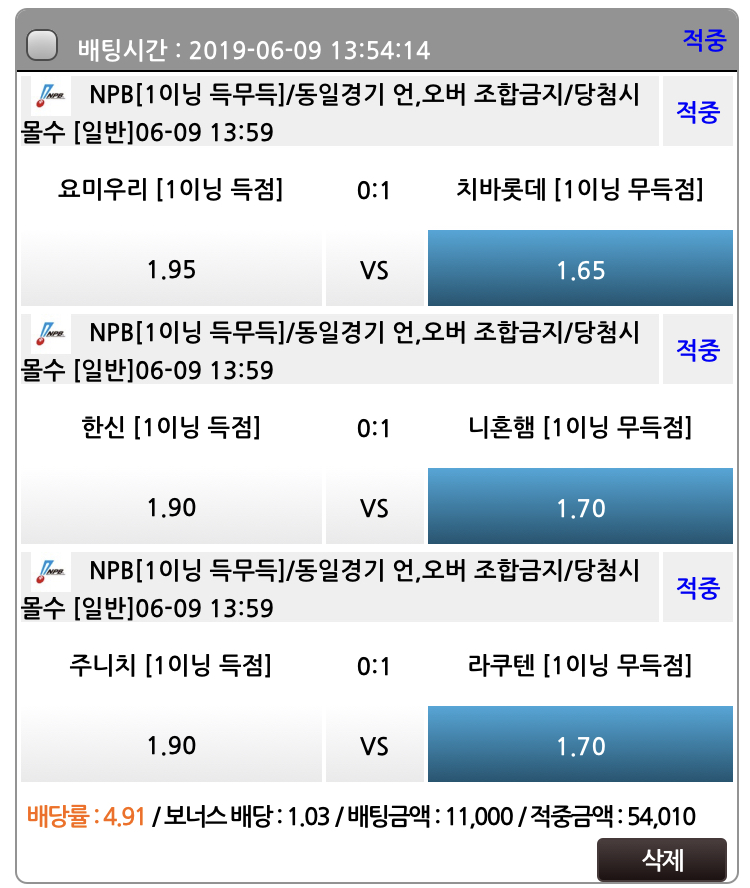Check the bet slip selection checkbox
Image resolution: width=750 pixels, height=888 pixels.
click(x=42, y=46)
